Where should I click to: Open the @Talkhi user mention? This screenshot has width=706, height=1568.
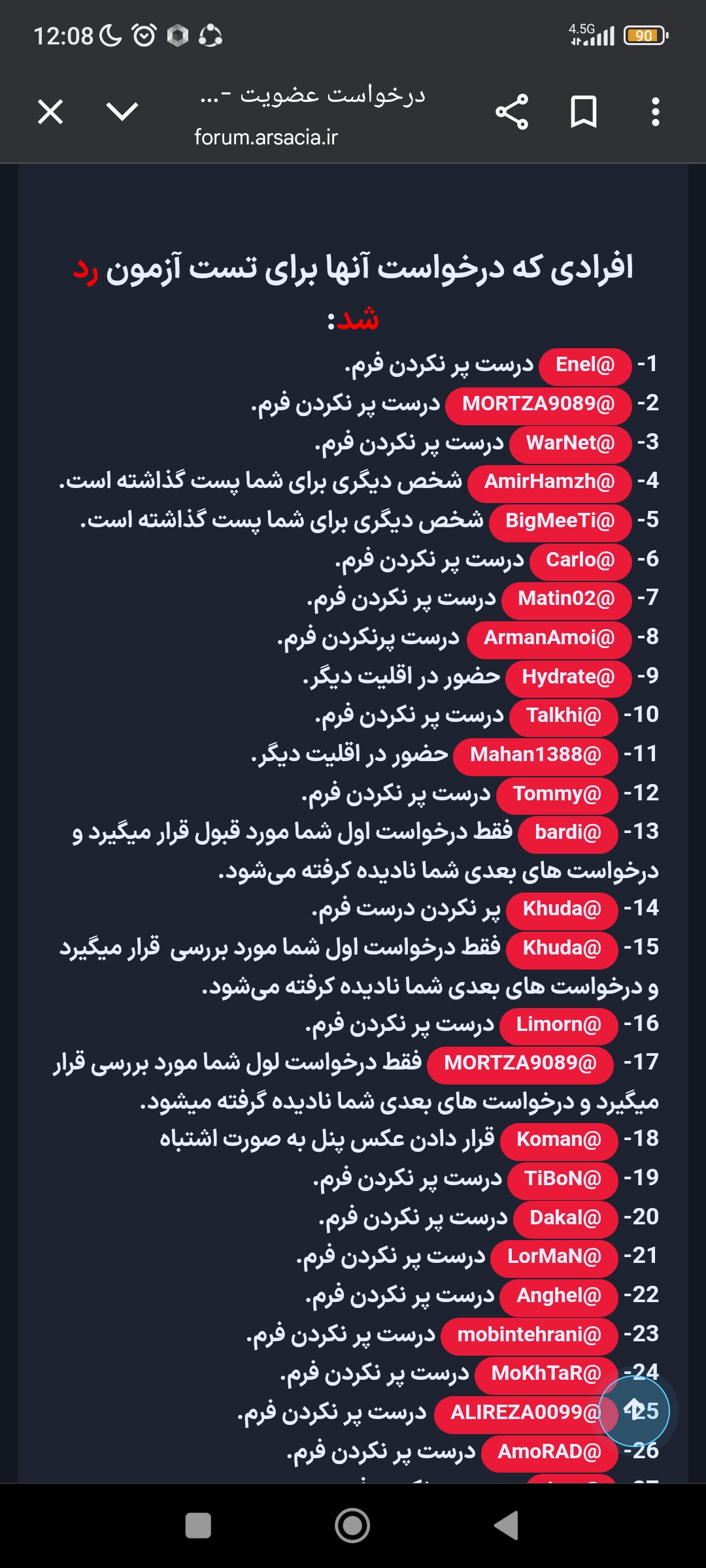[563, 716]
